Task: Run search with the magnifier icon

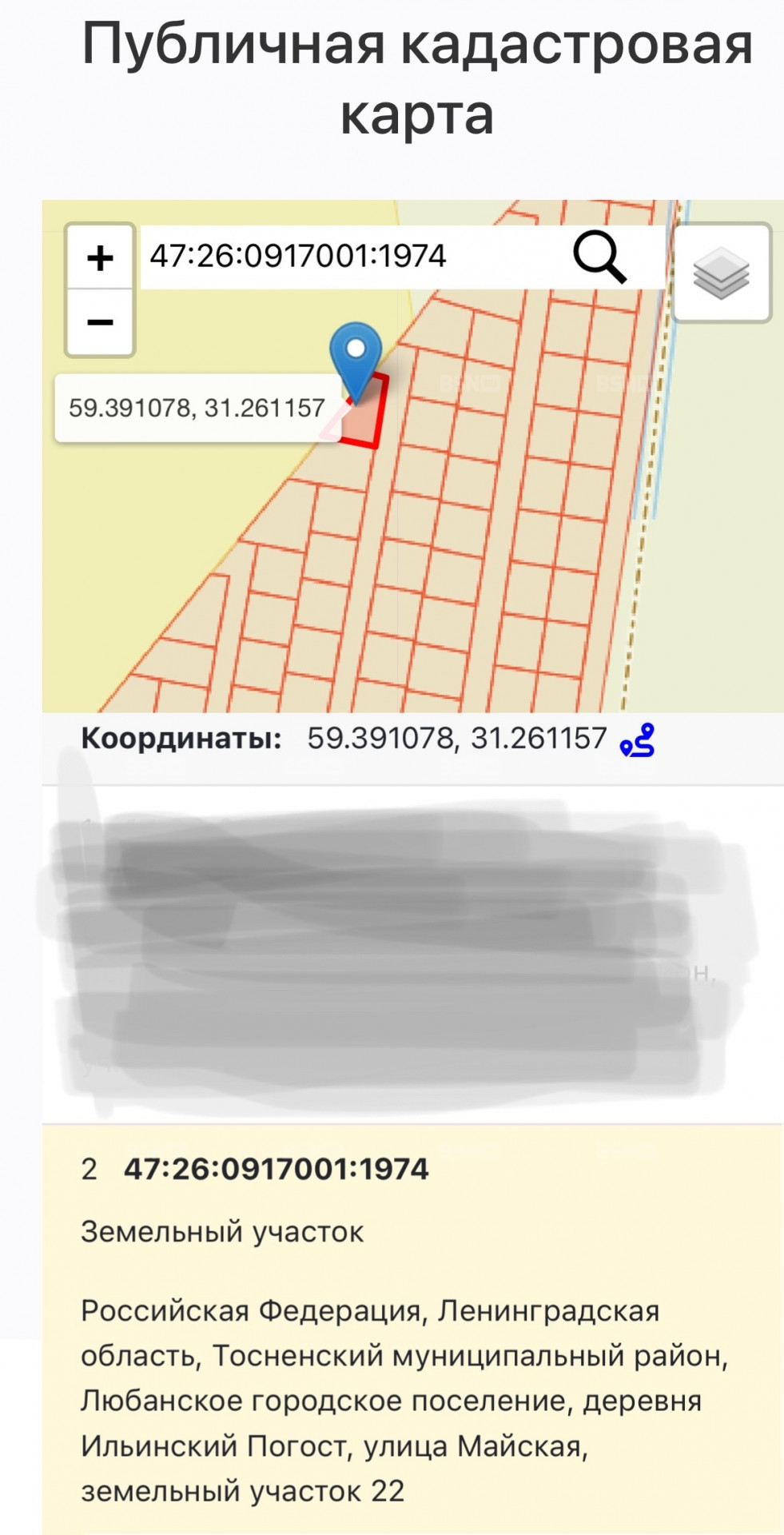Action: pyautogui.click(x=599, y=257)
